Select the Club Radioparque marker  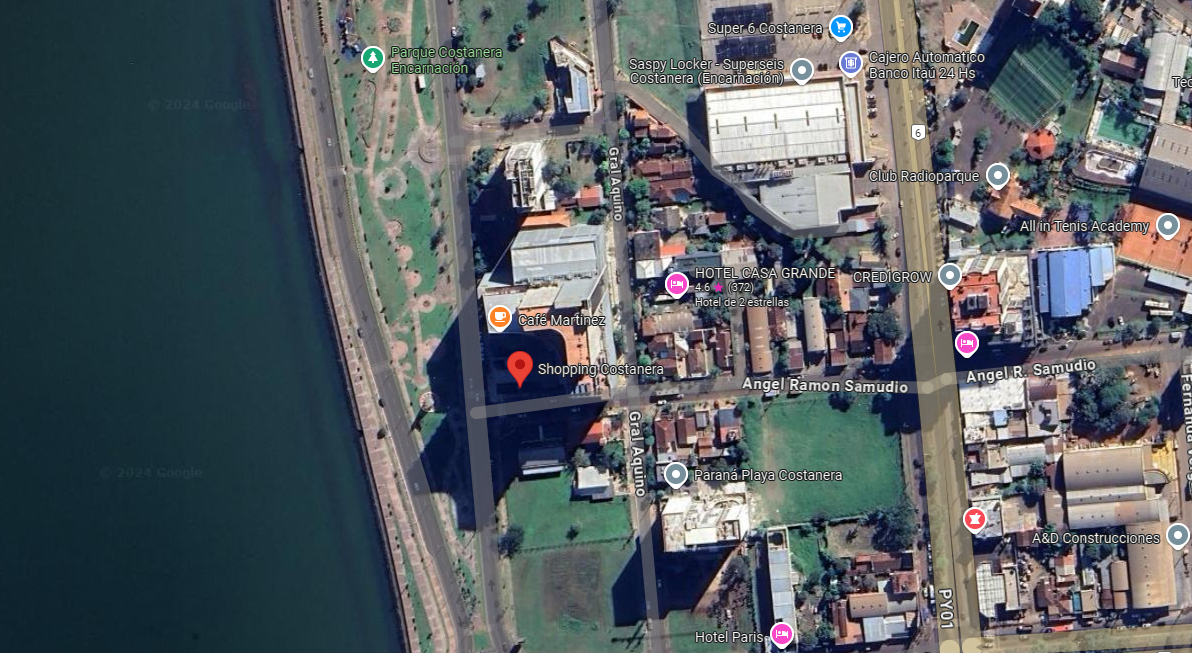point(997,176)
